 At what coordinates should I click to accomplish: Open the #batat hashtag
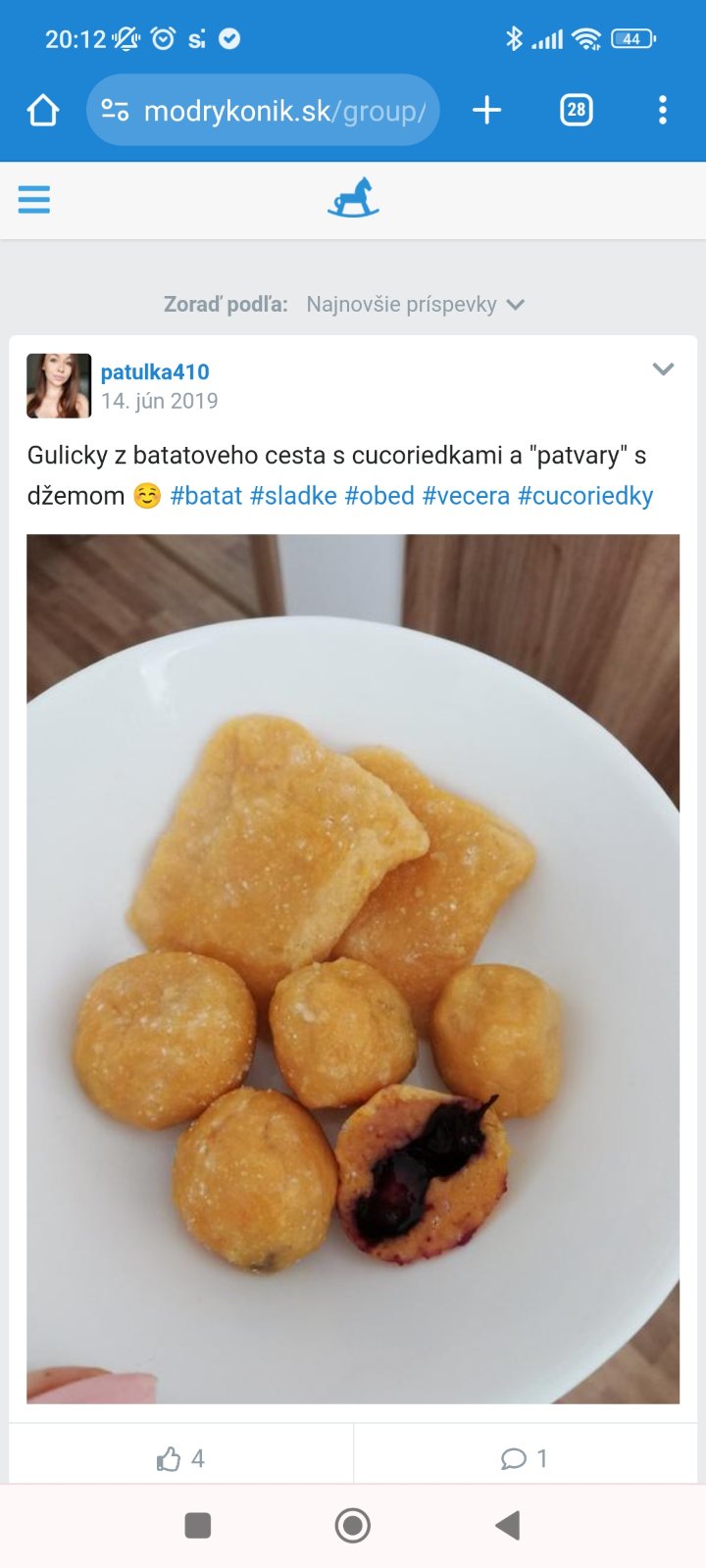click(206, 496)
